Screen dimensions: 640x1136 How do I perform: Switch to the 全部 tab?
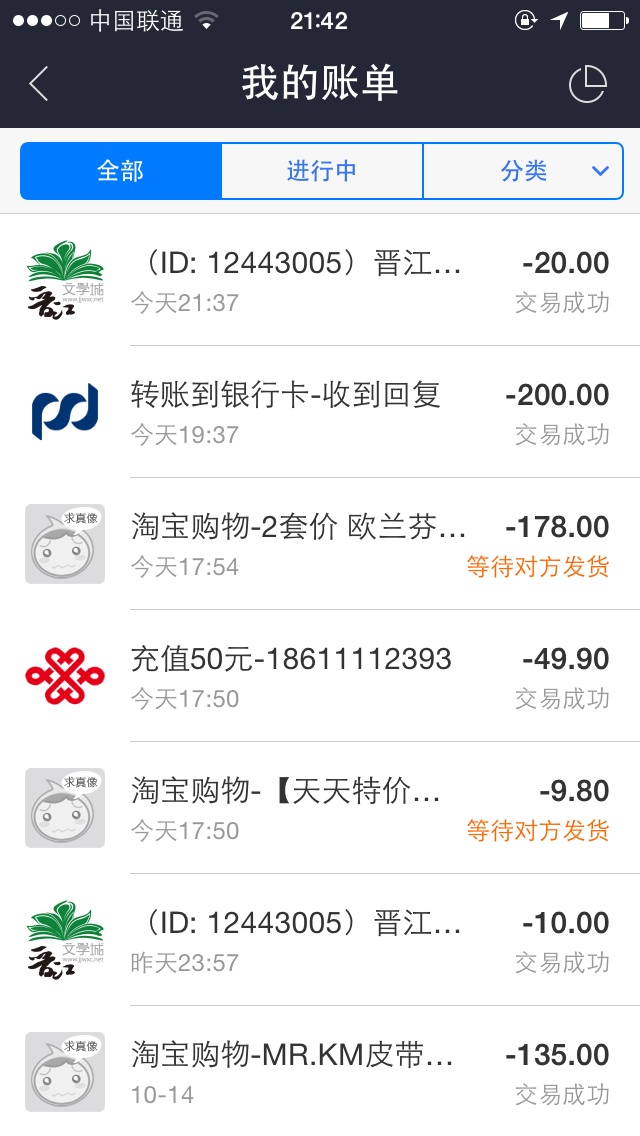120,171
